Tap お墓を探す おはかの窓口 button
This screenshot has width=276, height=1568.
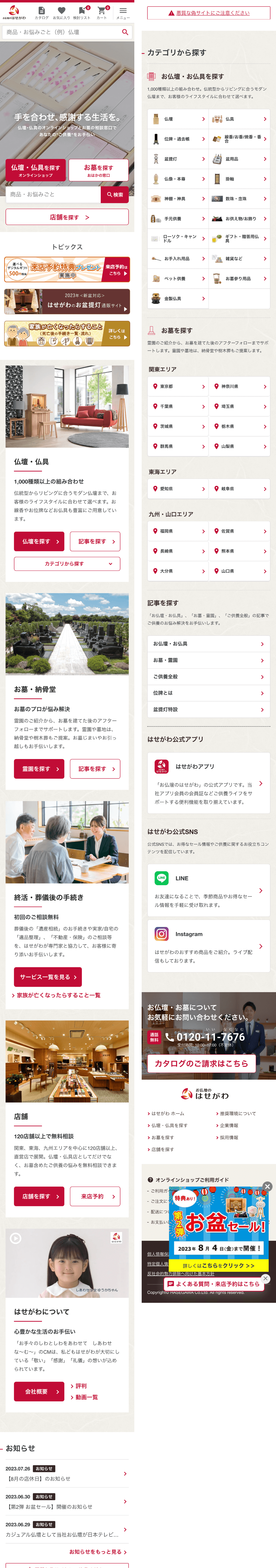98,170
